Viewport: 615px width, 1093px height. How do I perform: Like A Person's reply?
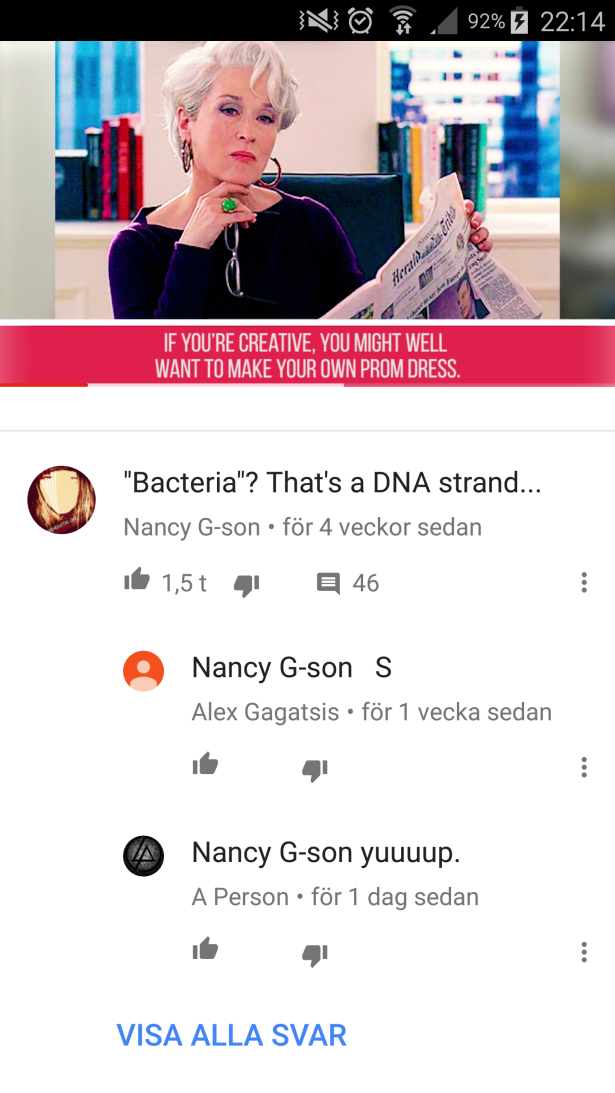(205, 950)
